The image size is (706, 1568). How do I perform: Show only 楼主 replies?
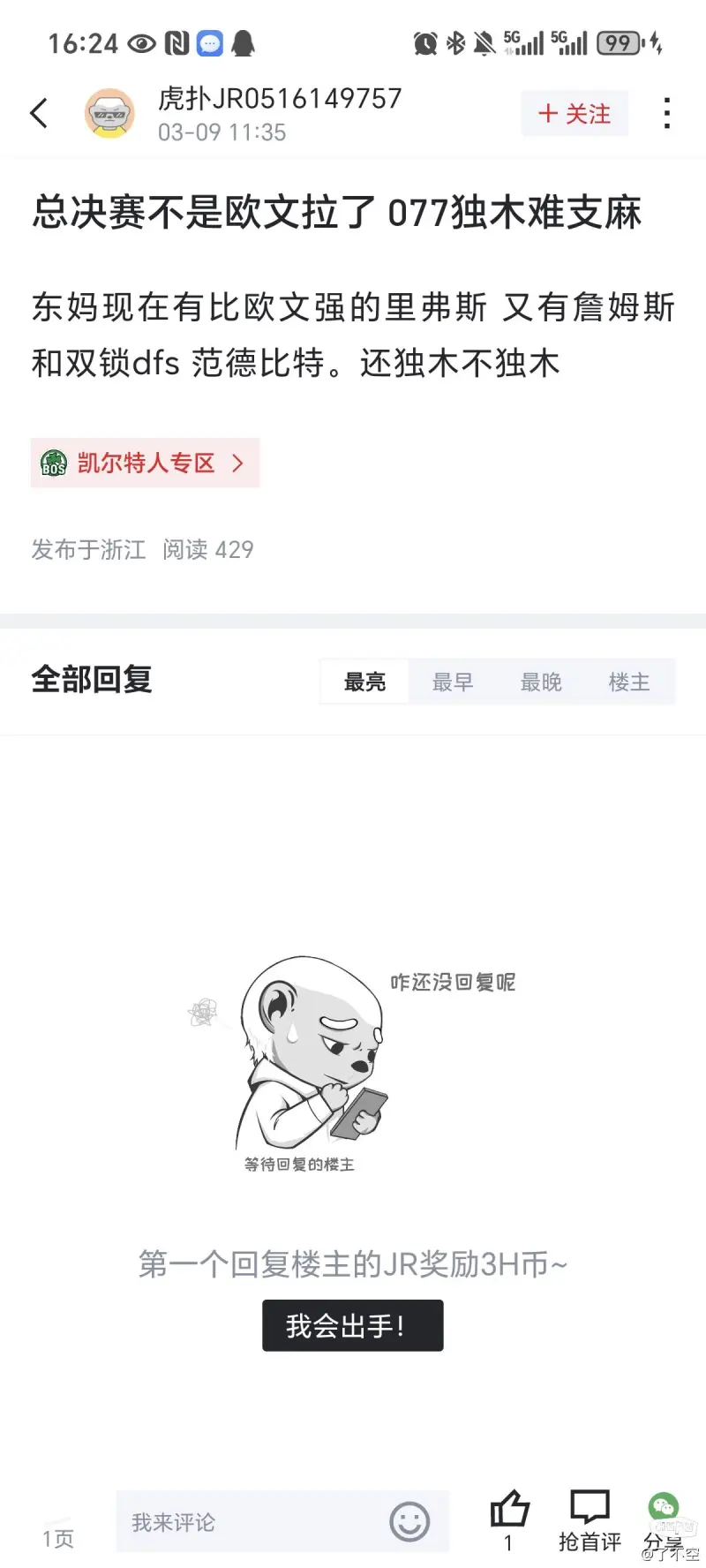click(629, 682)
